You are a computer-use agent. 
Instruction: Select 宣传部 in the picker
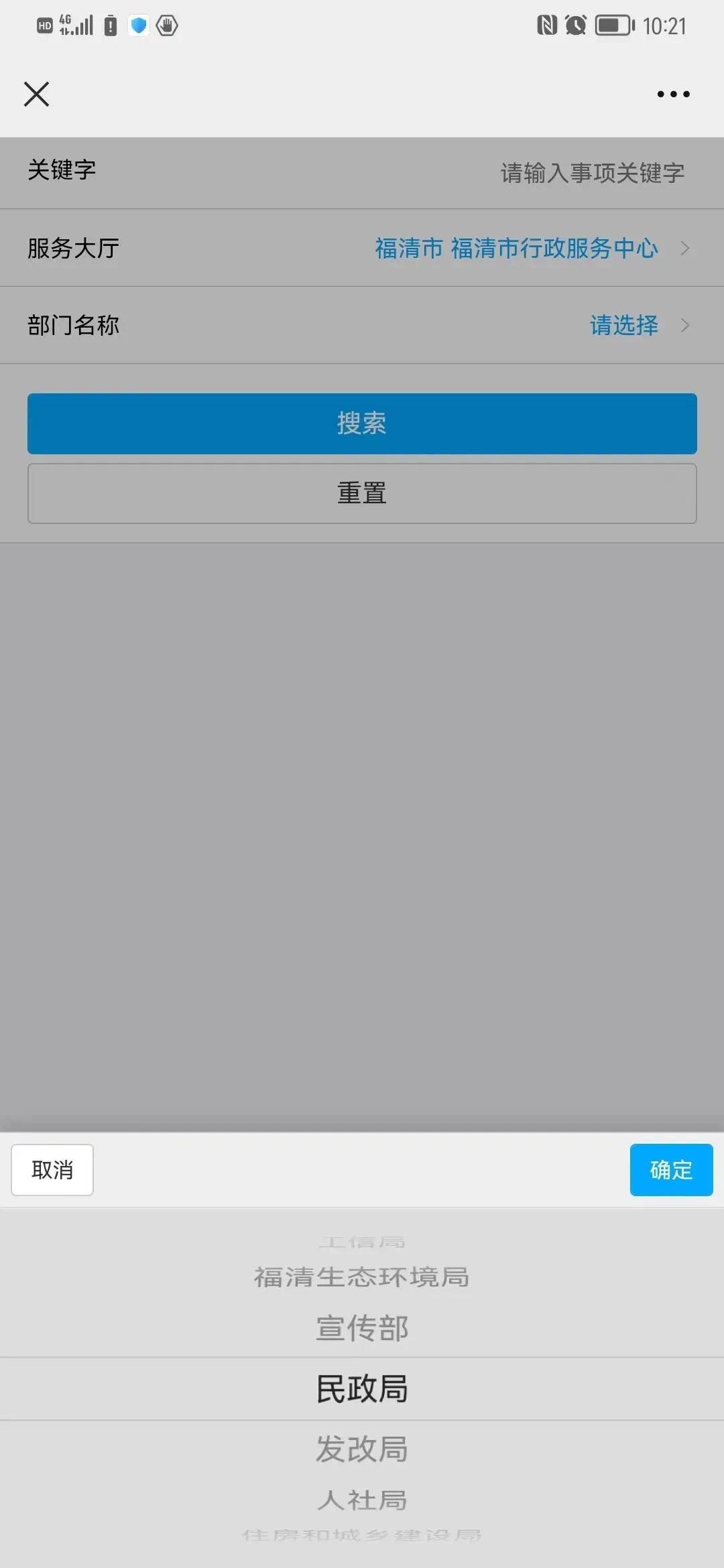pos(362,1328)
